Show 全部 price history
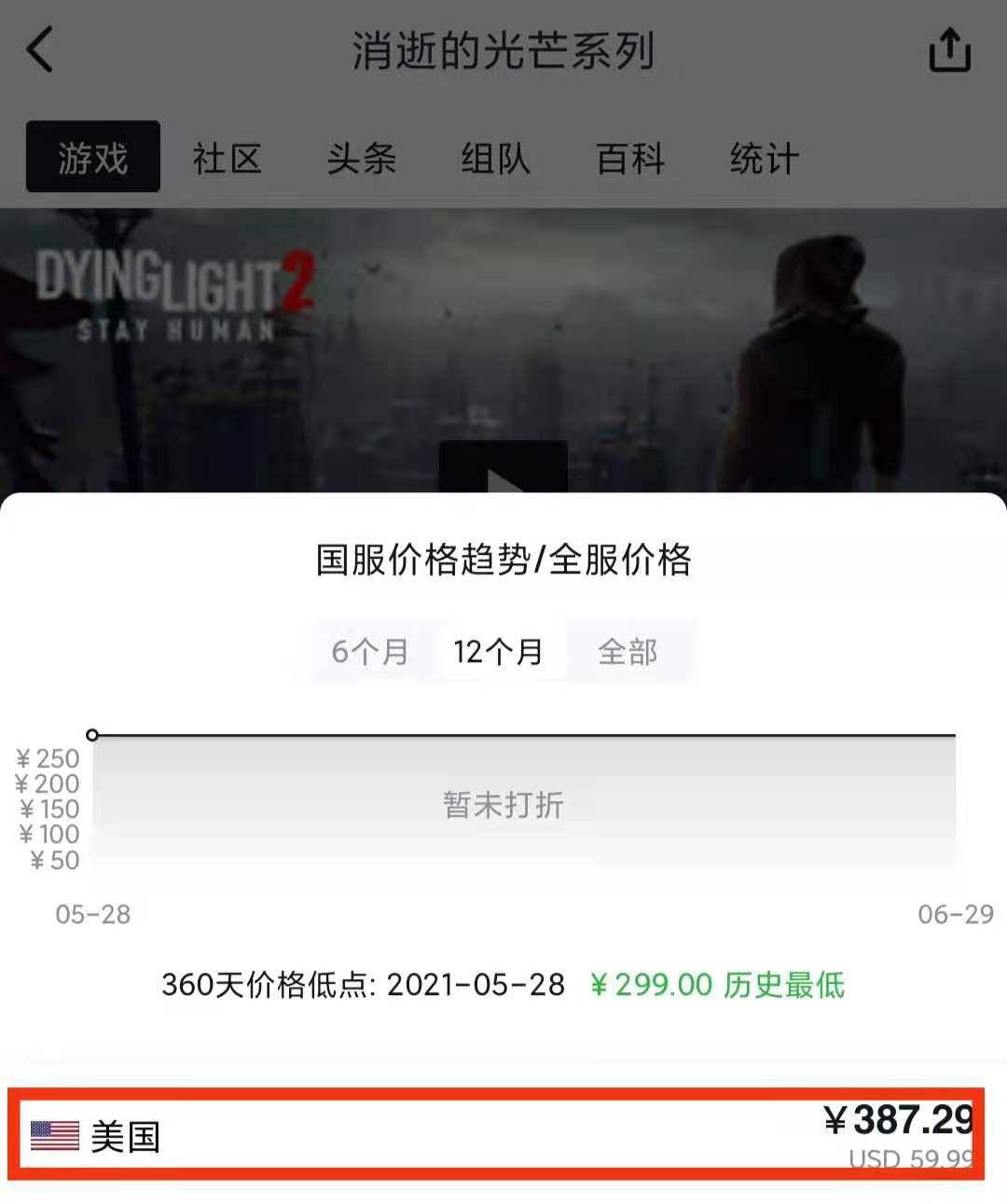The height and width of the screenshot is (1204, 1007). (628, 651)
